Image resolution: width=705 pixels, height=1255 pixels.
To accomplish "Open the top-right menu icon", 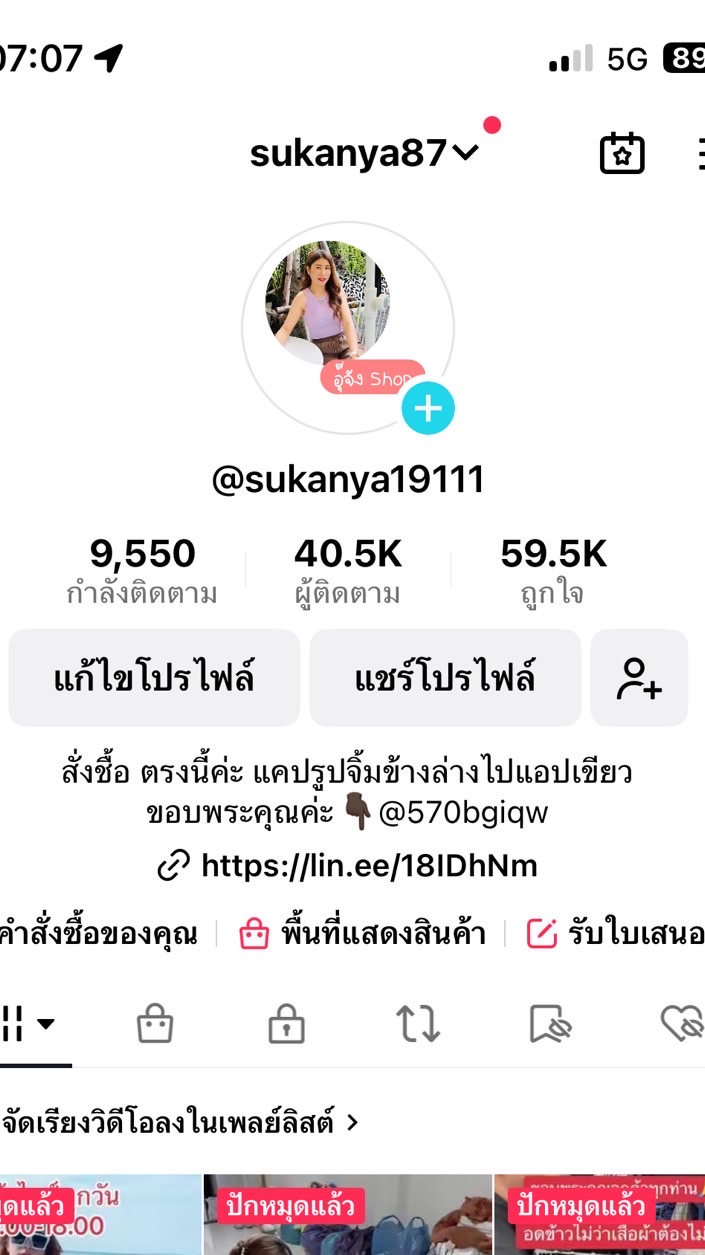I will point(698,153).
